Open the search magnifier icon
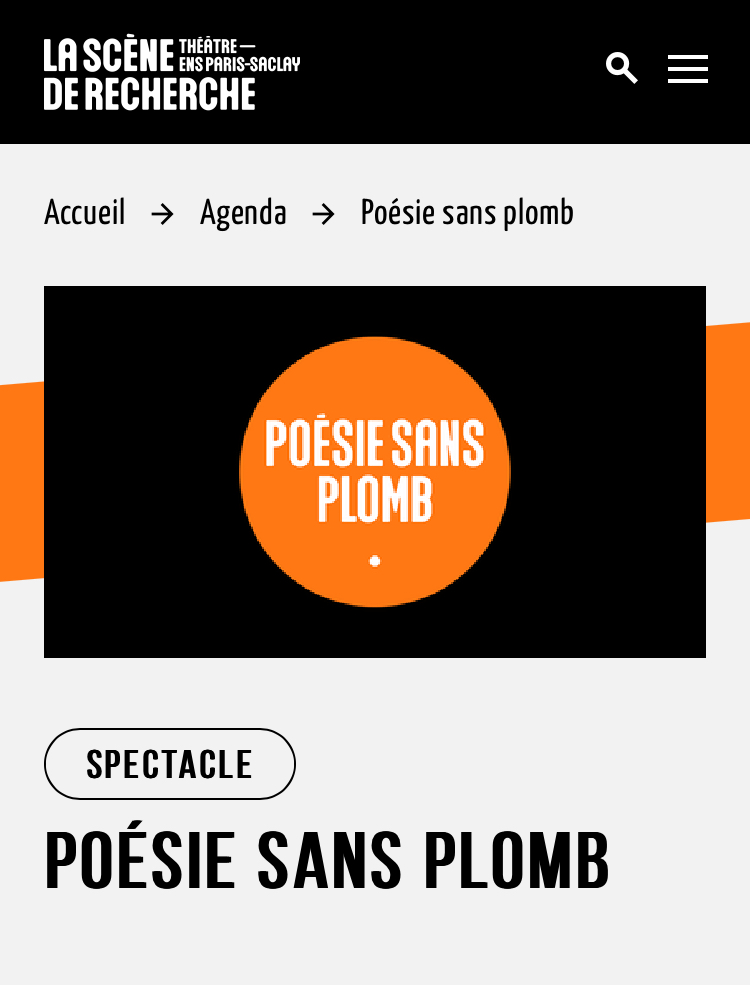This screenshot has width=750, height=985. coord(621,68)
